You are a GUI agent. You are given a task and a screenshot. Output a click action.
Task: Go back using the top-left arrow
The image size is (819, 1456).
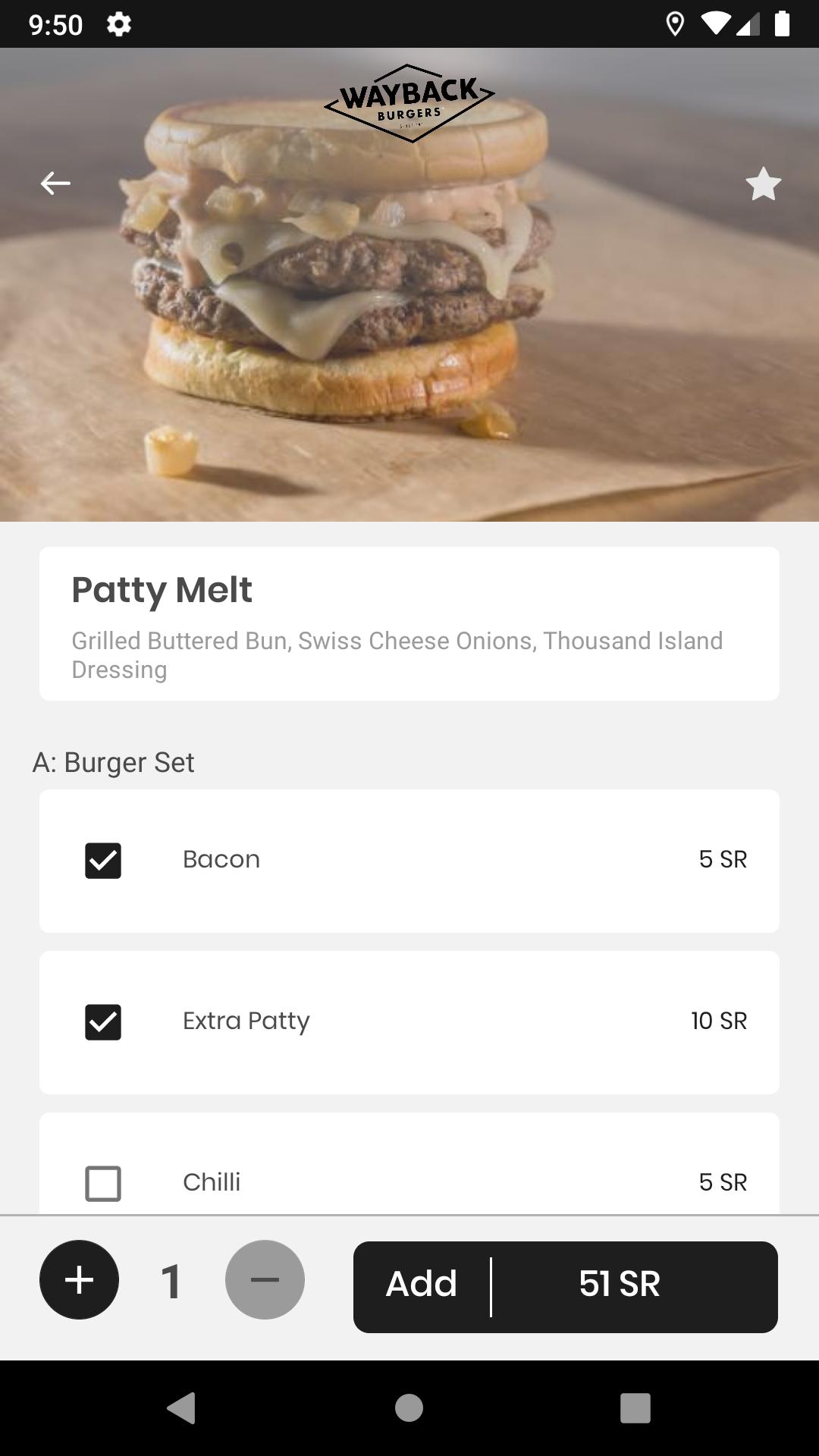pos(55,184)
